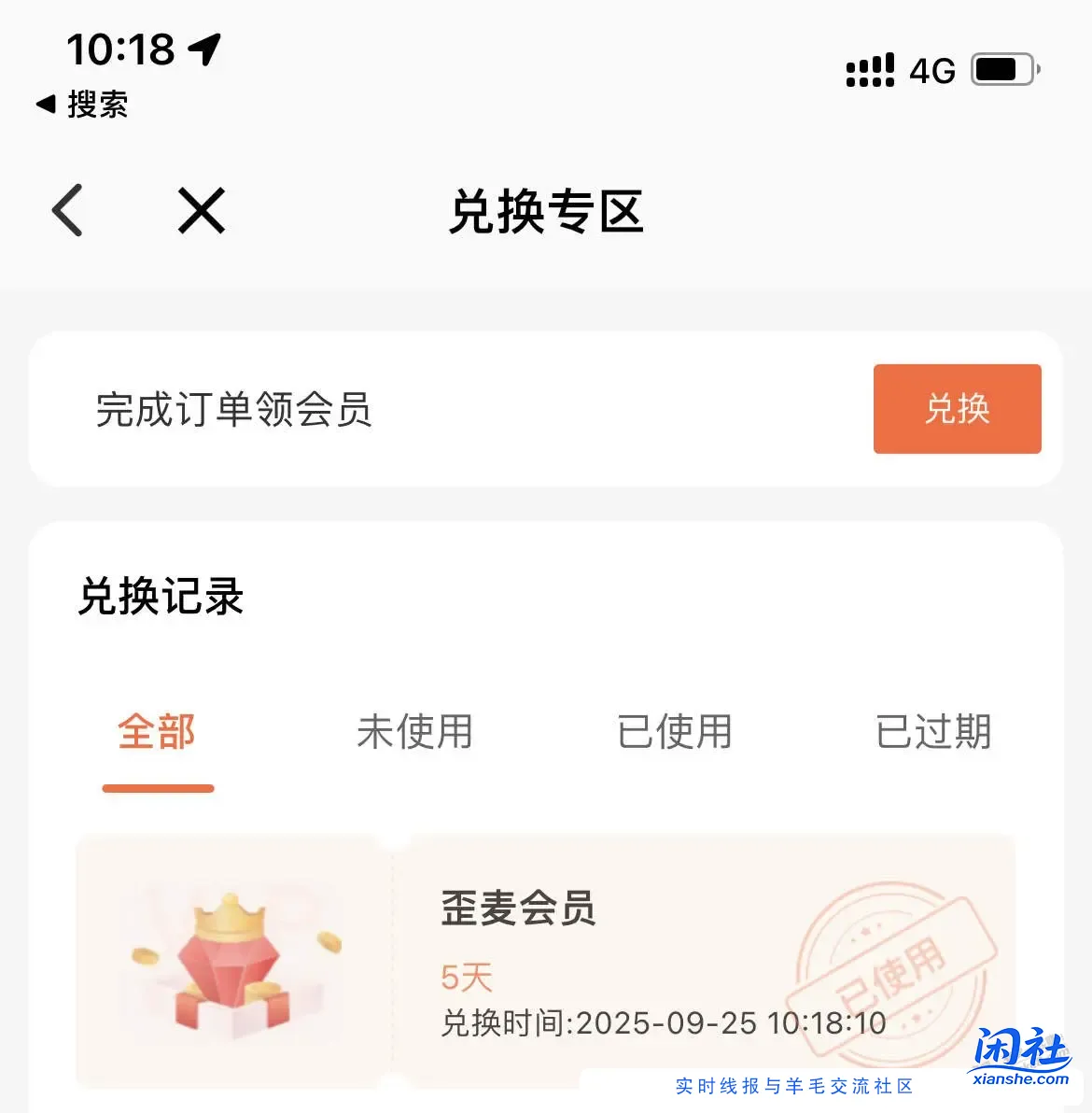Select the 全部 tab
1092x1113 pixels.
pos(157,734)
